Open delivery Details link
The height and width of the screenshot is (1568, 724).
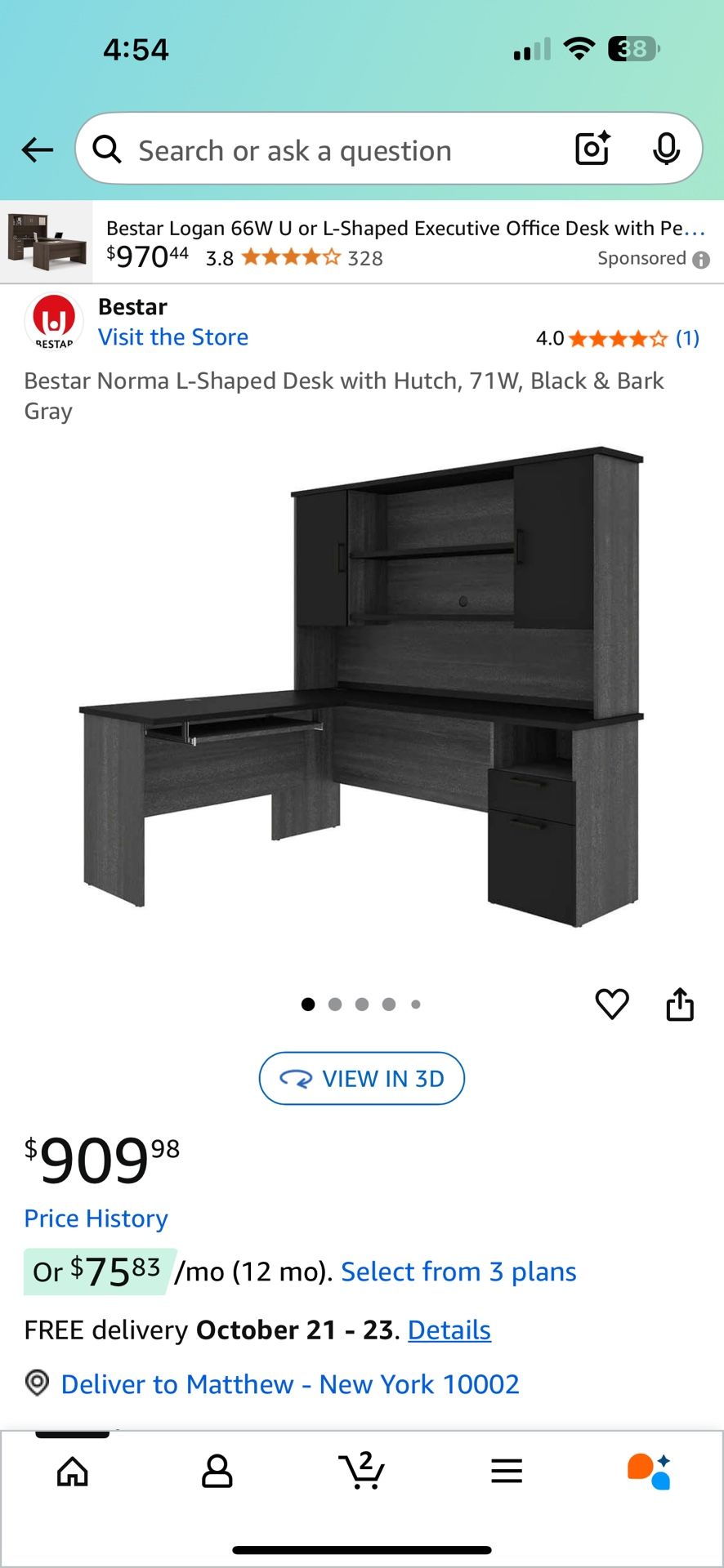pos(449,1330)
